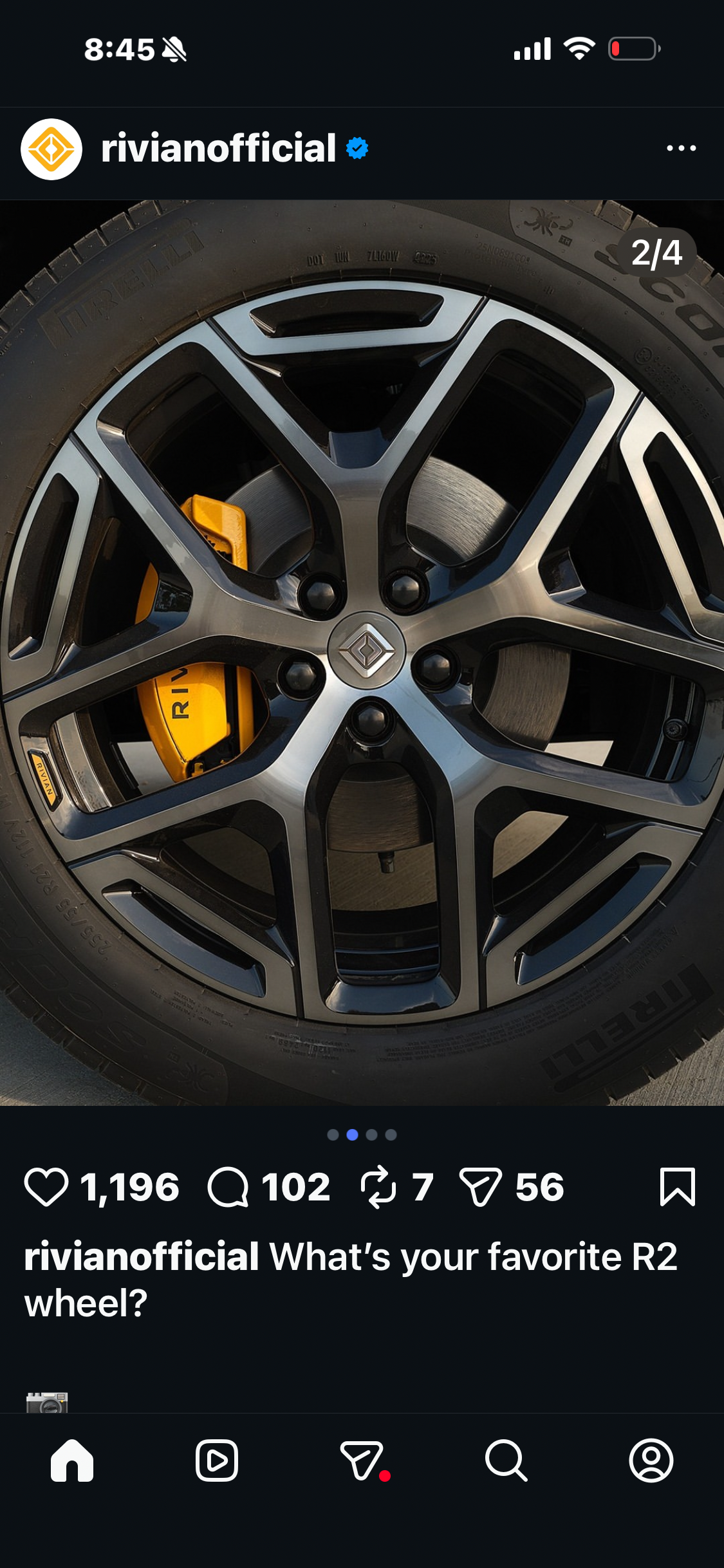The height and width of the screenshot is (1568, 724).
Task: Tap the wheel photo in the carousel
Action: click(362, 652)
